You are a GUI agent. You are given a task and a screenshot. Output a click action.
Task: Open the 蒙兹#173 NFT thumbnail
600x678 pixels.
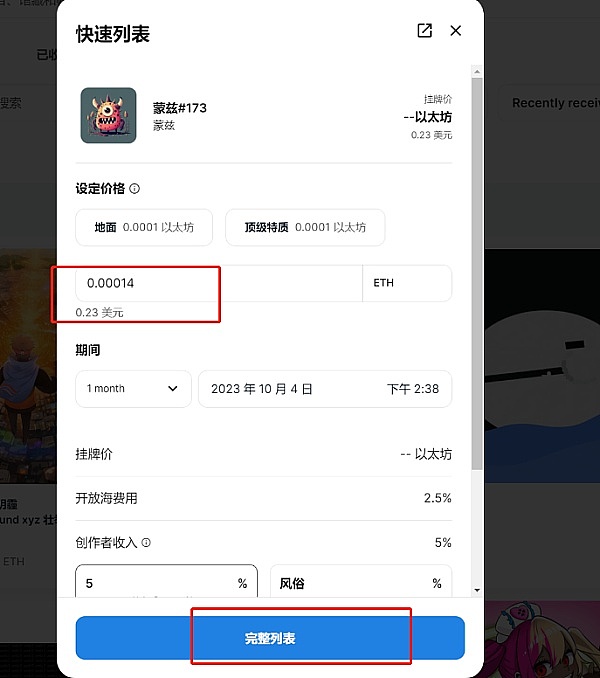coord(108,116)
